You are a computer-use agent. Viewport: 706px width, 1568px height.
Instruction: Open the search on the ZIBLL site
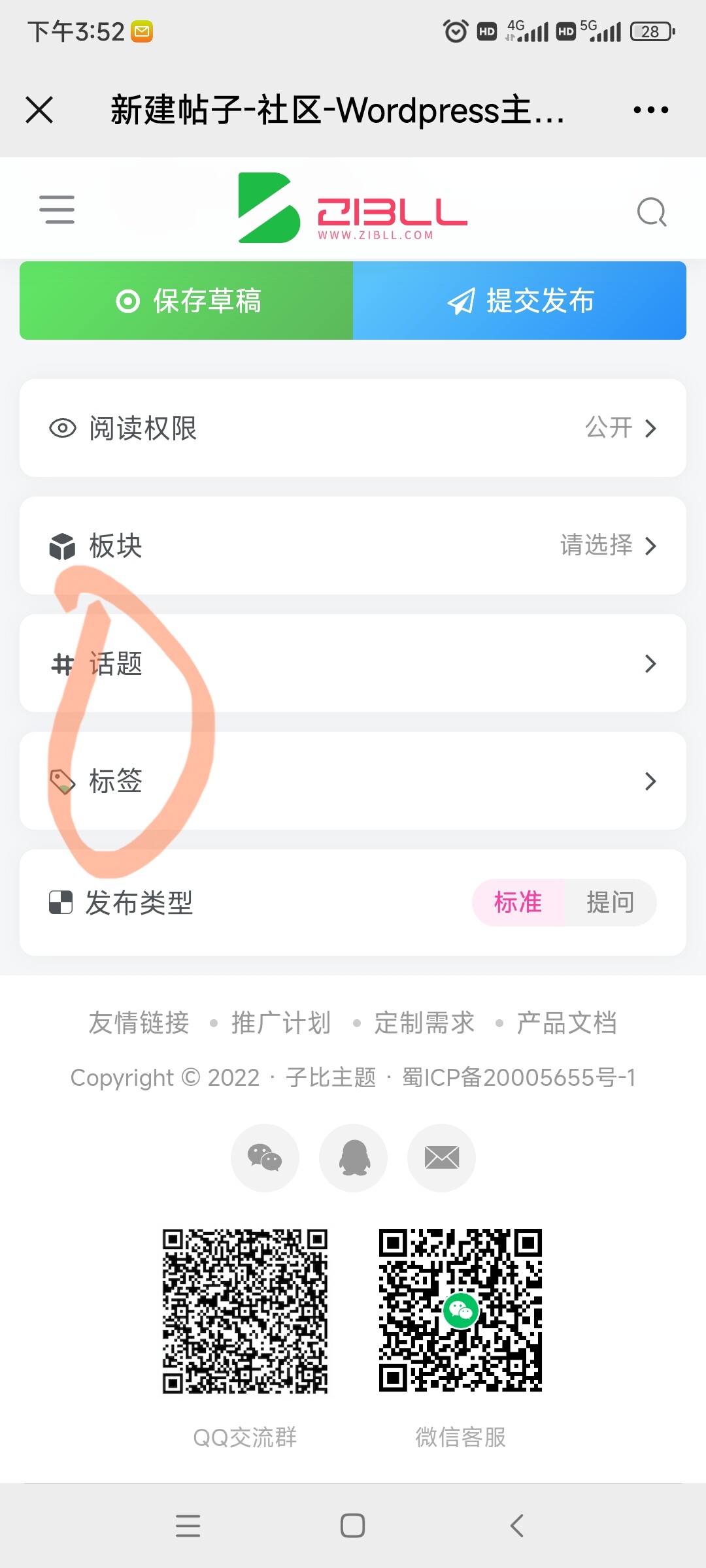651,211
